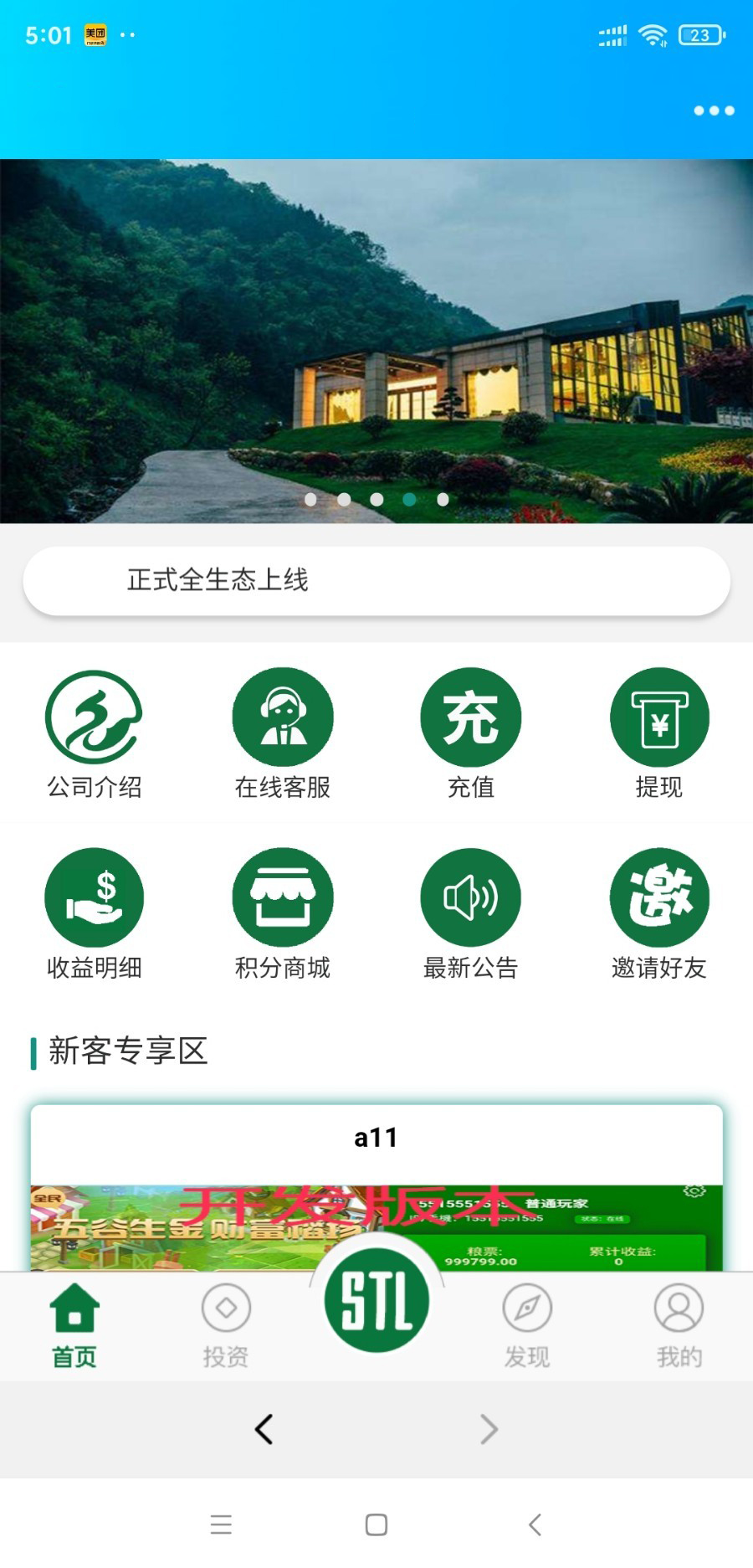This screenshot has height=1568, width=753.
Task: Go to 提现 withdrawal
Action: (x=659, y=733)
